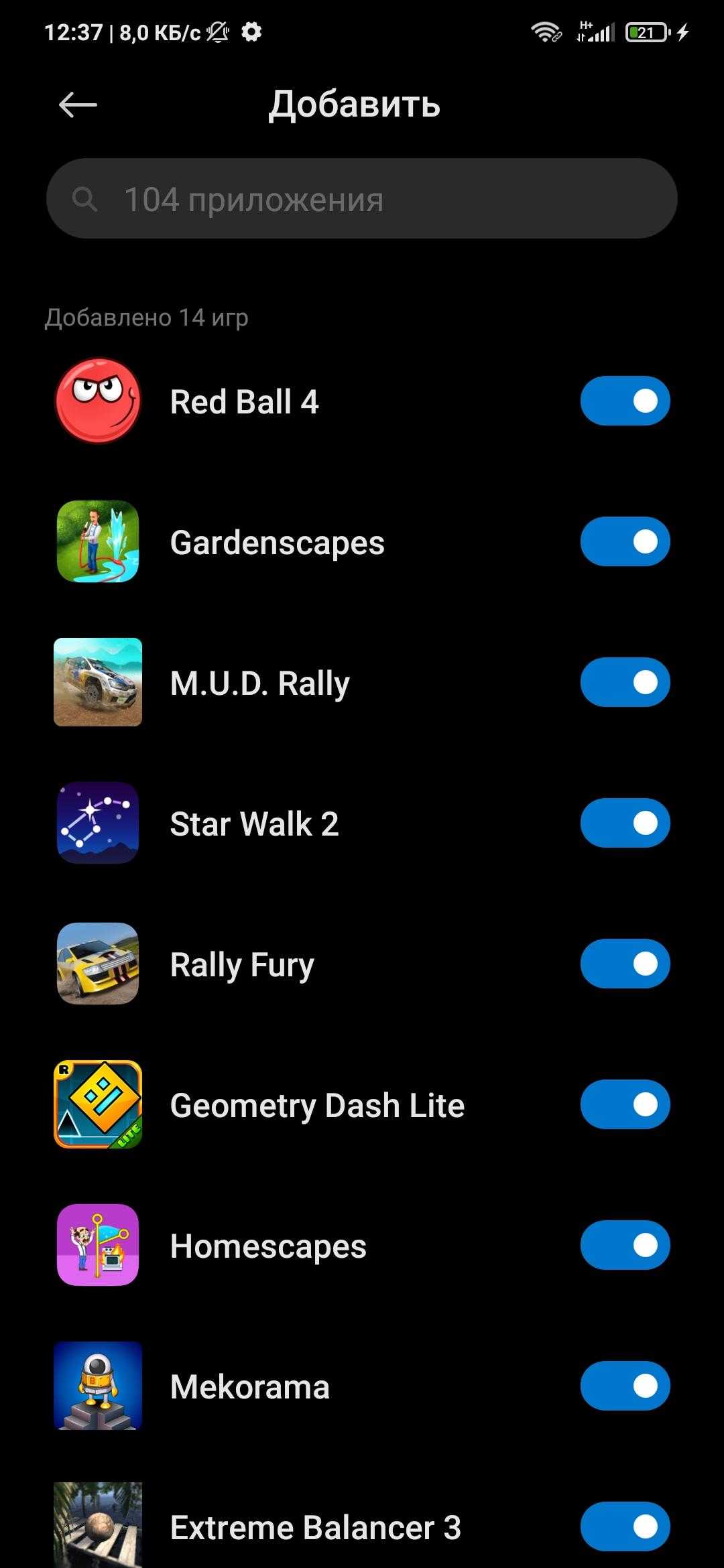Viewport: 724px width, 1568px height.
Task: Go back using the arrow icon
Action: 78,105
